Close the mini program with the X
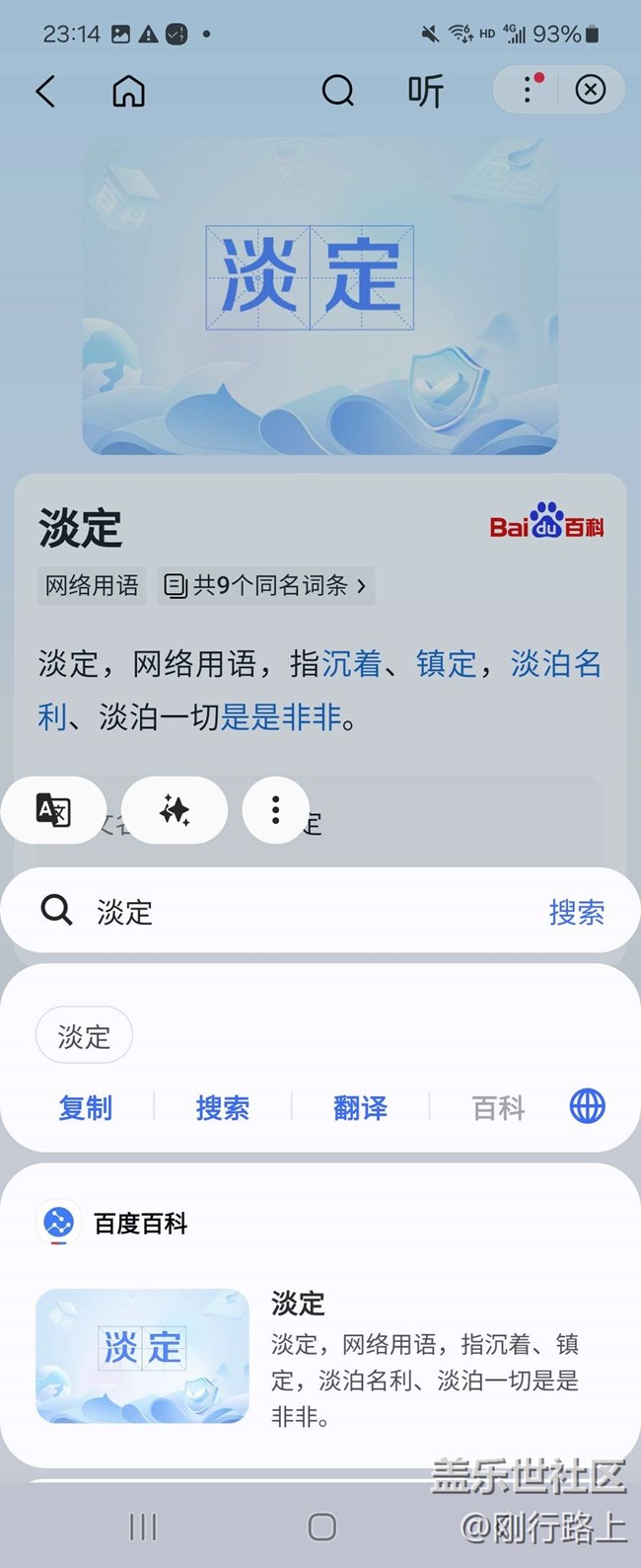This screenshot has height=1568, width=641. click(590, 90)
